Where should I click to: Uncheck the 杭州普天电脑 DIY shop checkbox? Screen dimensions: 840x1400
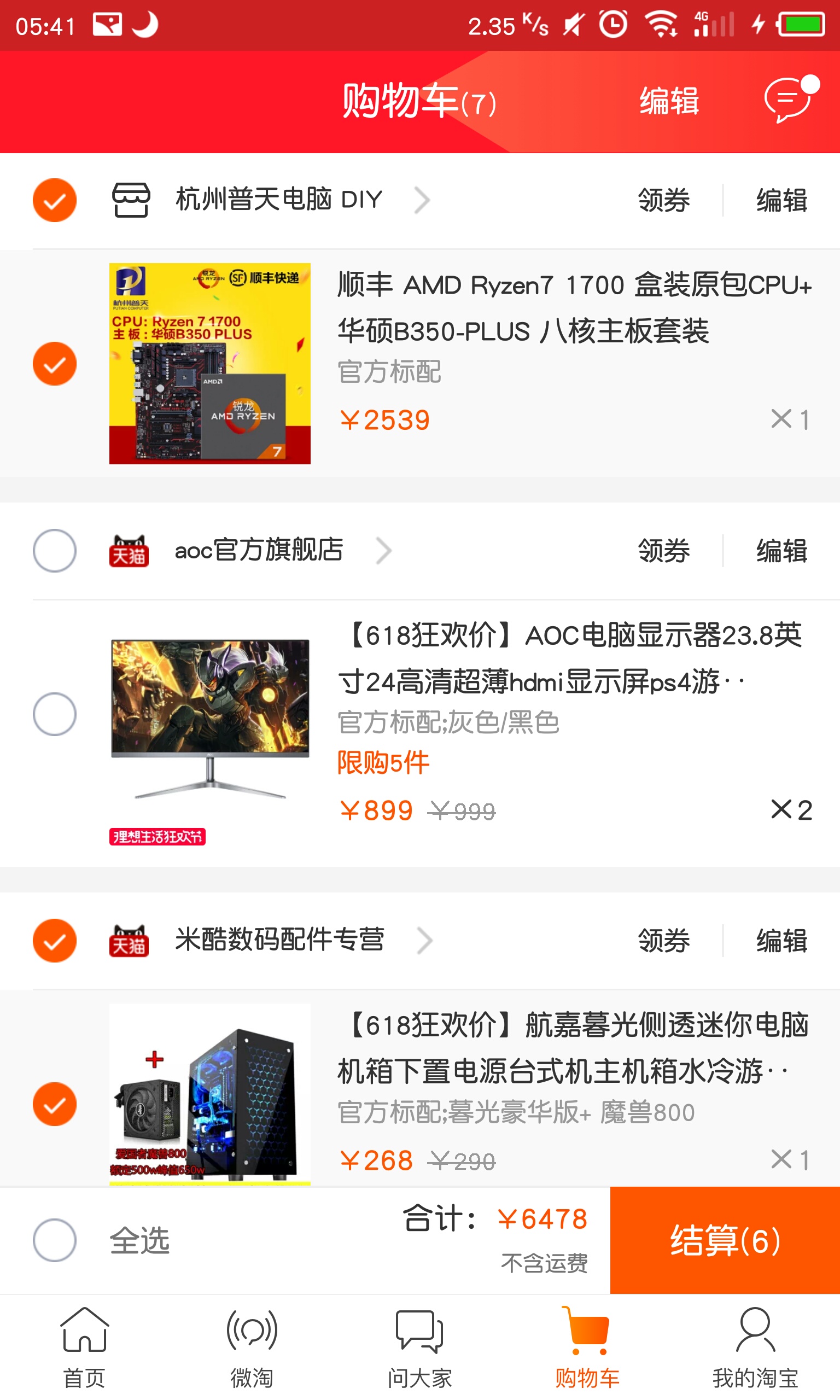click(54, 200)
